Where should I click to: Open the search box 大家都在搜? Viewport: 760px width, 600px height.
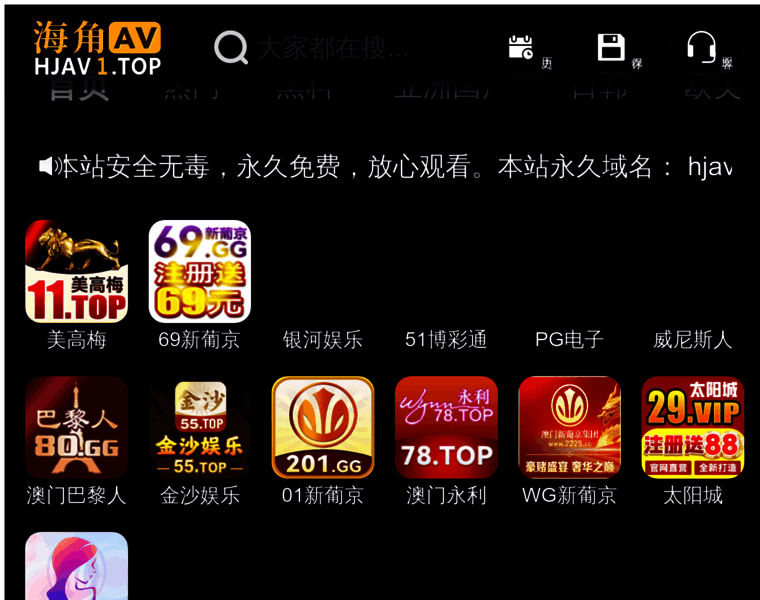coord(330,47)
